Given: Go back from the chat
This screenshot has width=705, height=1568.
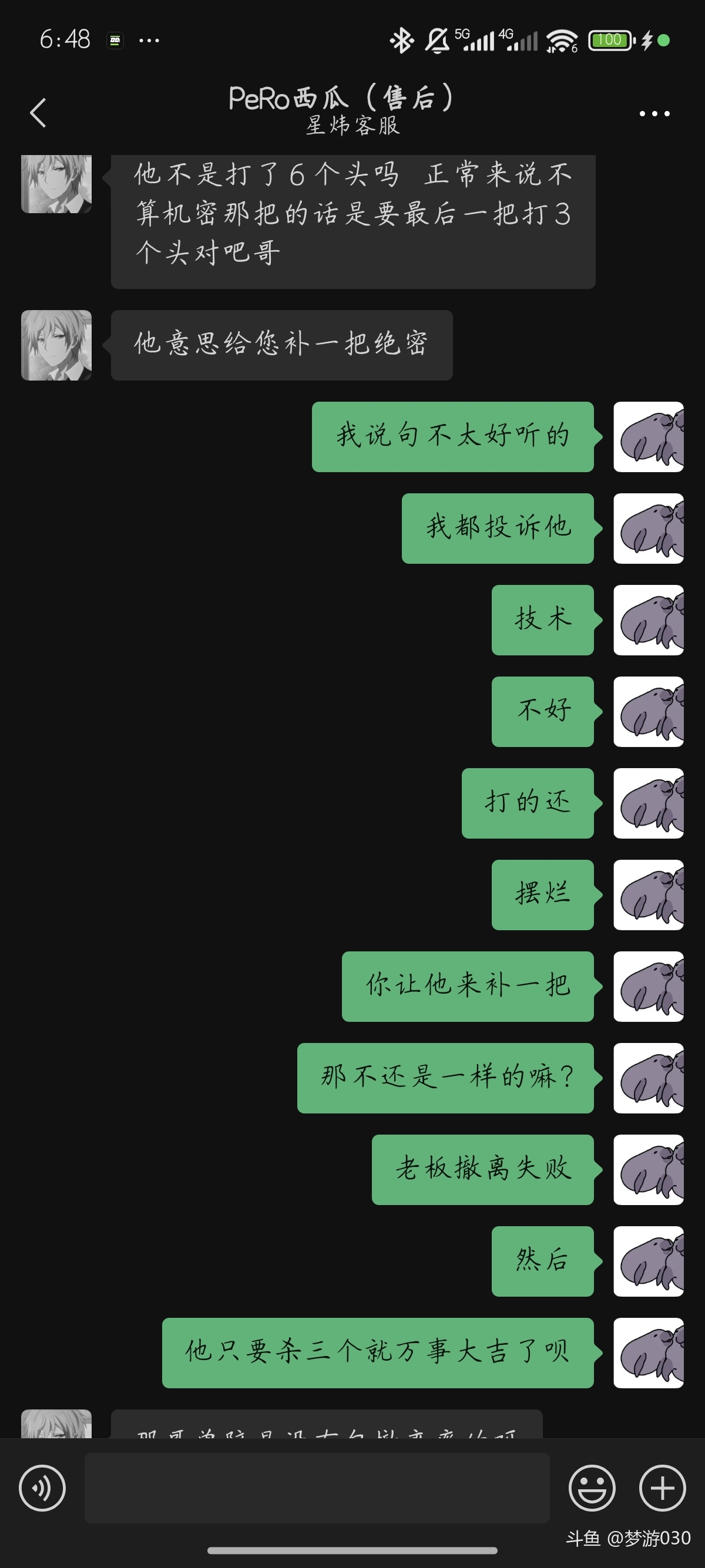Looking at the screenshot, I should click(38, 113).
